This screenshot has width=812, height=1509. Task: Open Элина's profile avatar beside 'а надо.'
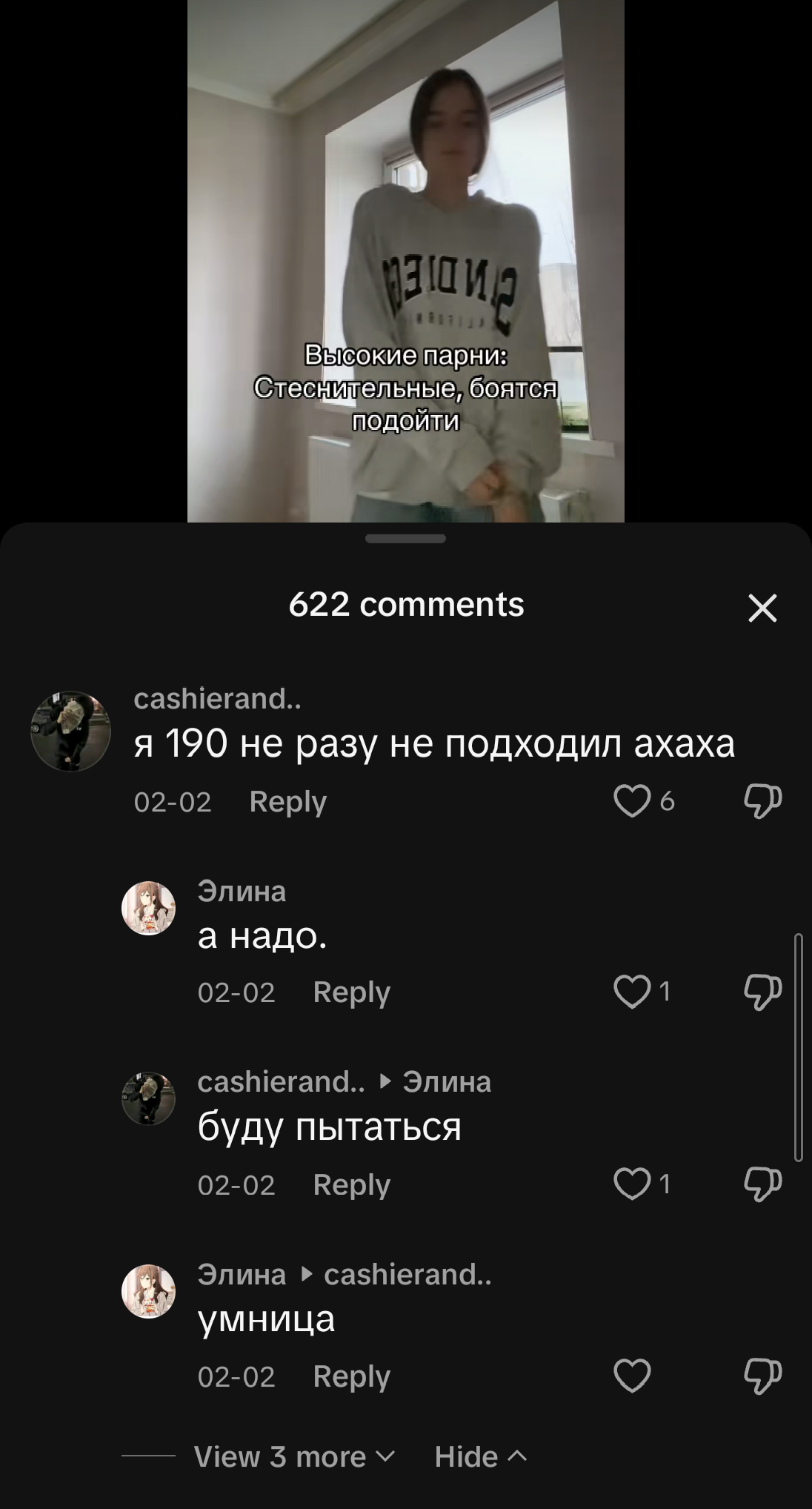[148, 908]
